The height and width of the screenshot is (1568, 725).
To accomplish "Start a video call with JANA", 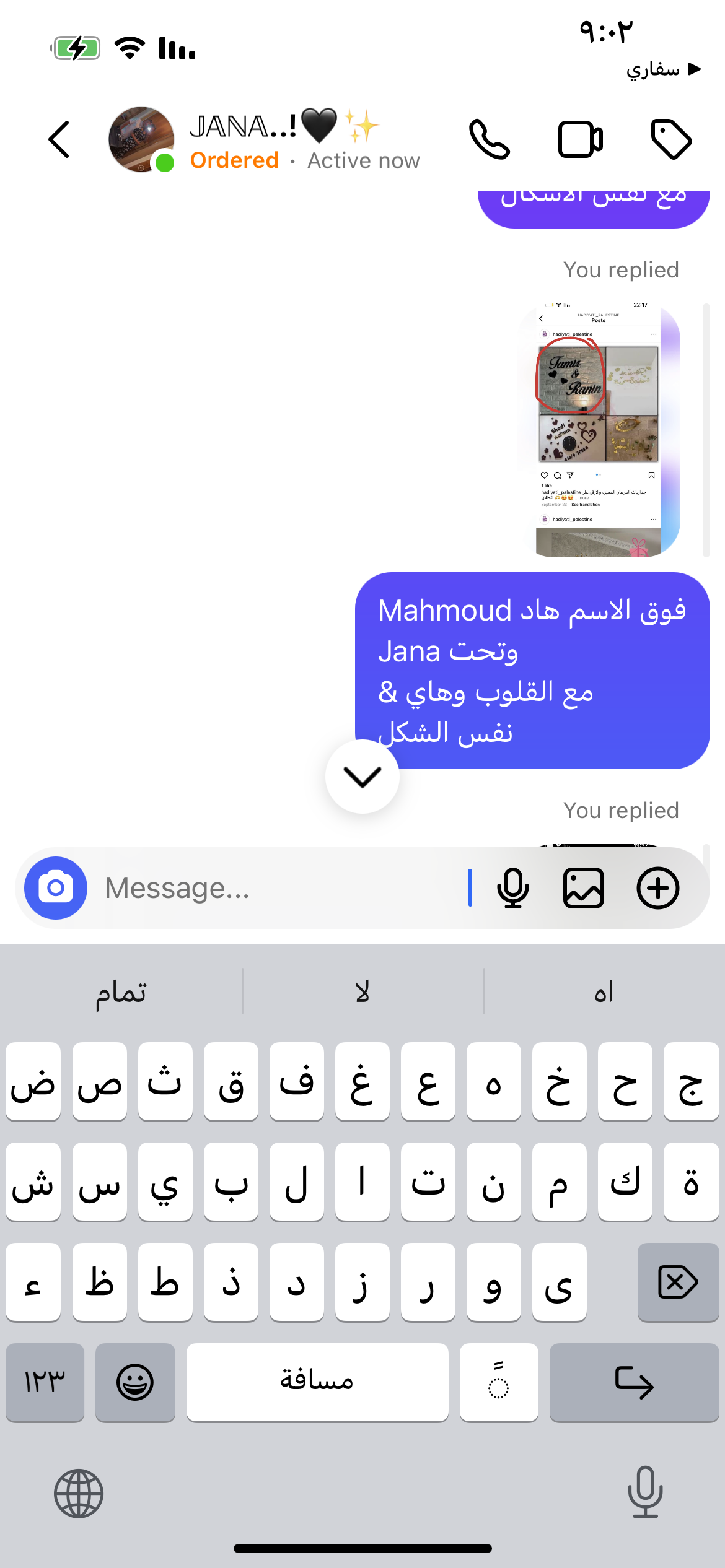I will (x=580, y=139).
